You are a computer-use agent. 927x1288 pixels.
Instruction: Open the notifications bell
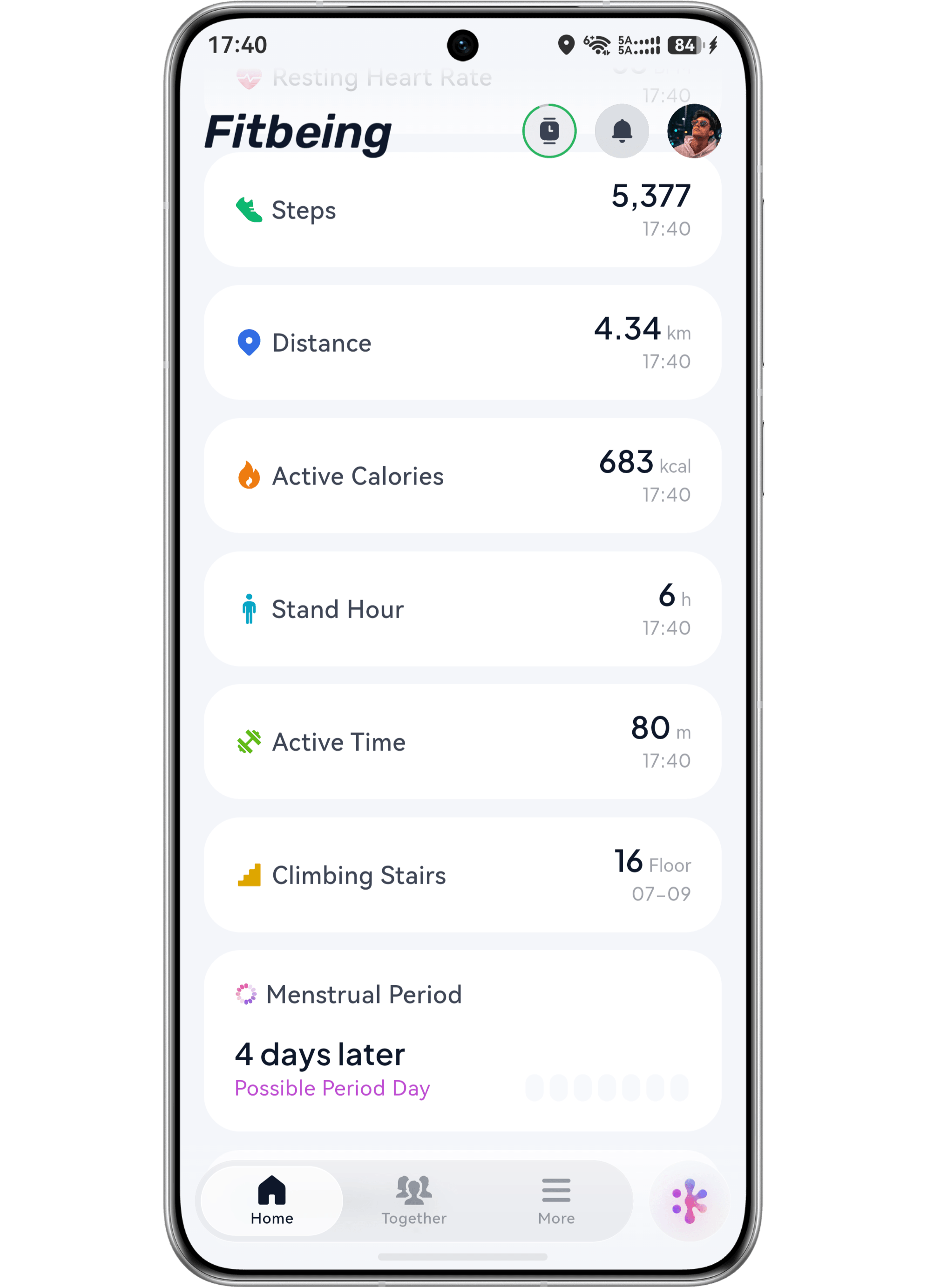[622, 131]
